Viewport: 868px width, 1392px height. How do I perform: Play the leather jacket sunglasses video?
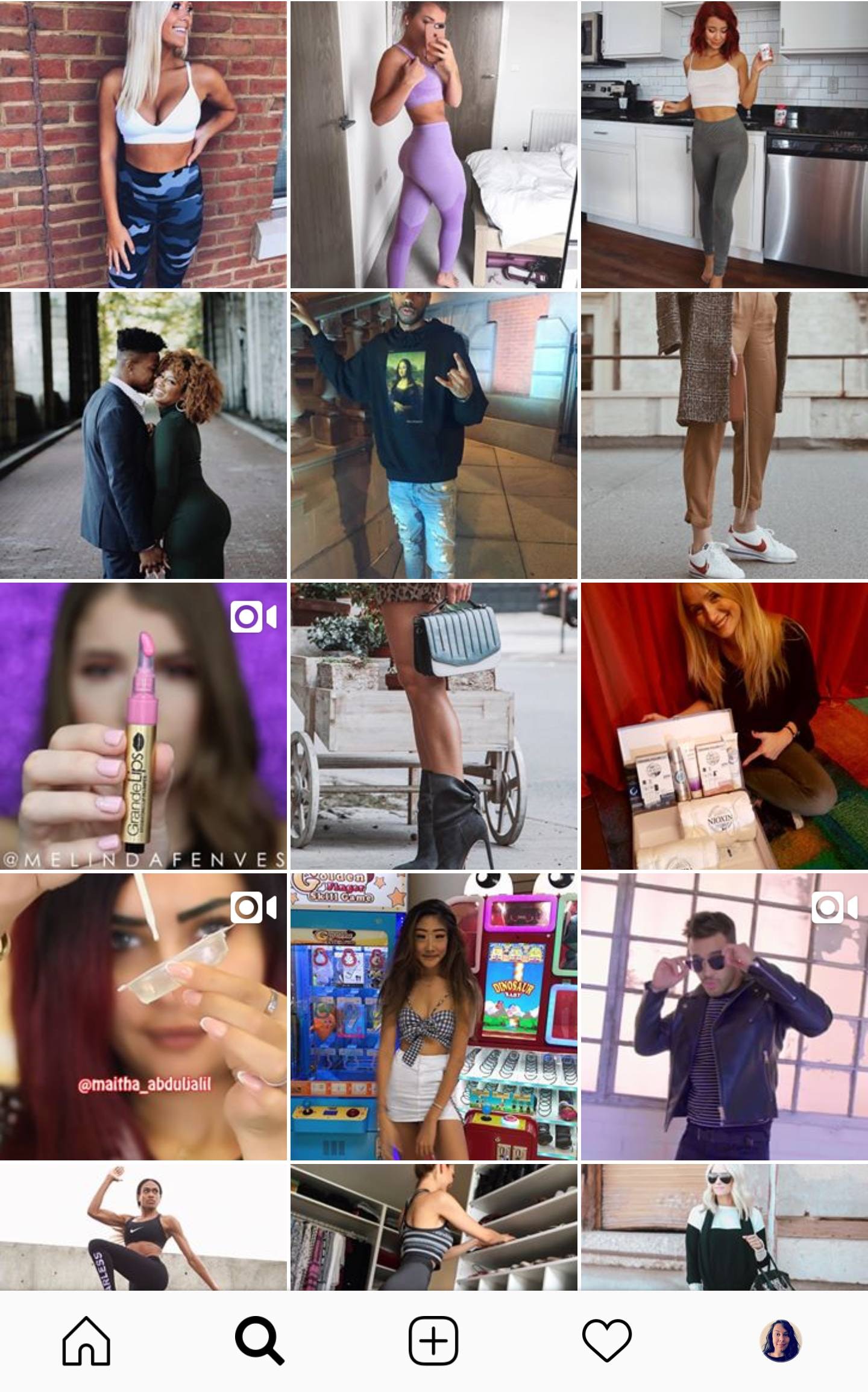pyautogui.click(x=724, y=1017)
